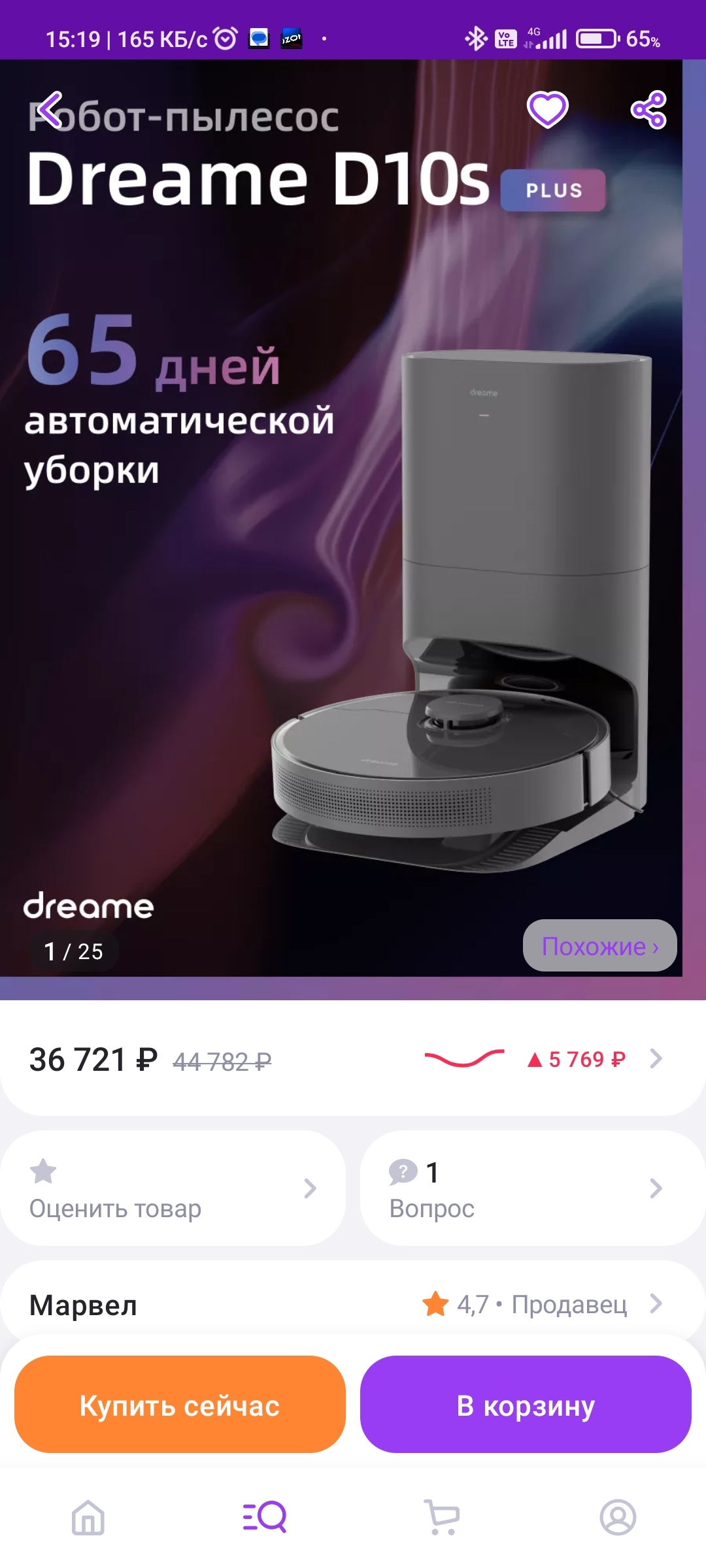Open the shopping cart tab
706x1568 pixels.
click(x=442, y=1517)
